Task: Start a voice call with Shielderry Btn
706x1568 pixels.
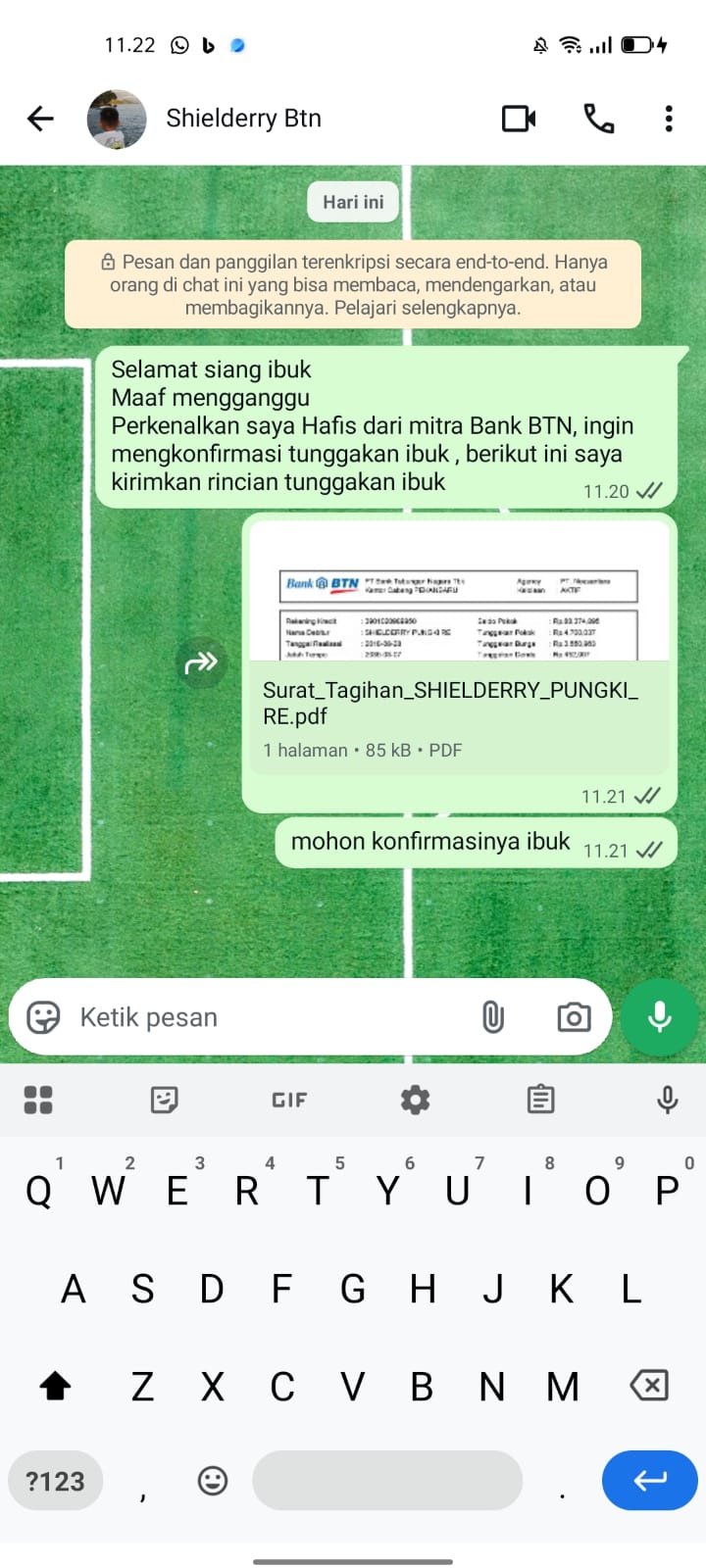Action: coord(598,119)
